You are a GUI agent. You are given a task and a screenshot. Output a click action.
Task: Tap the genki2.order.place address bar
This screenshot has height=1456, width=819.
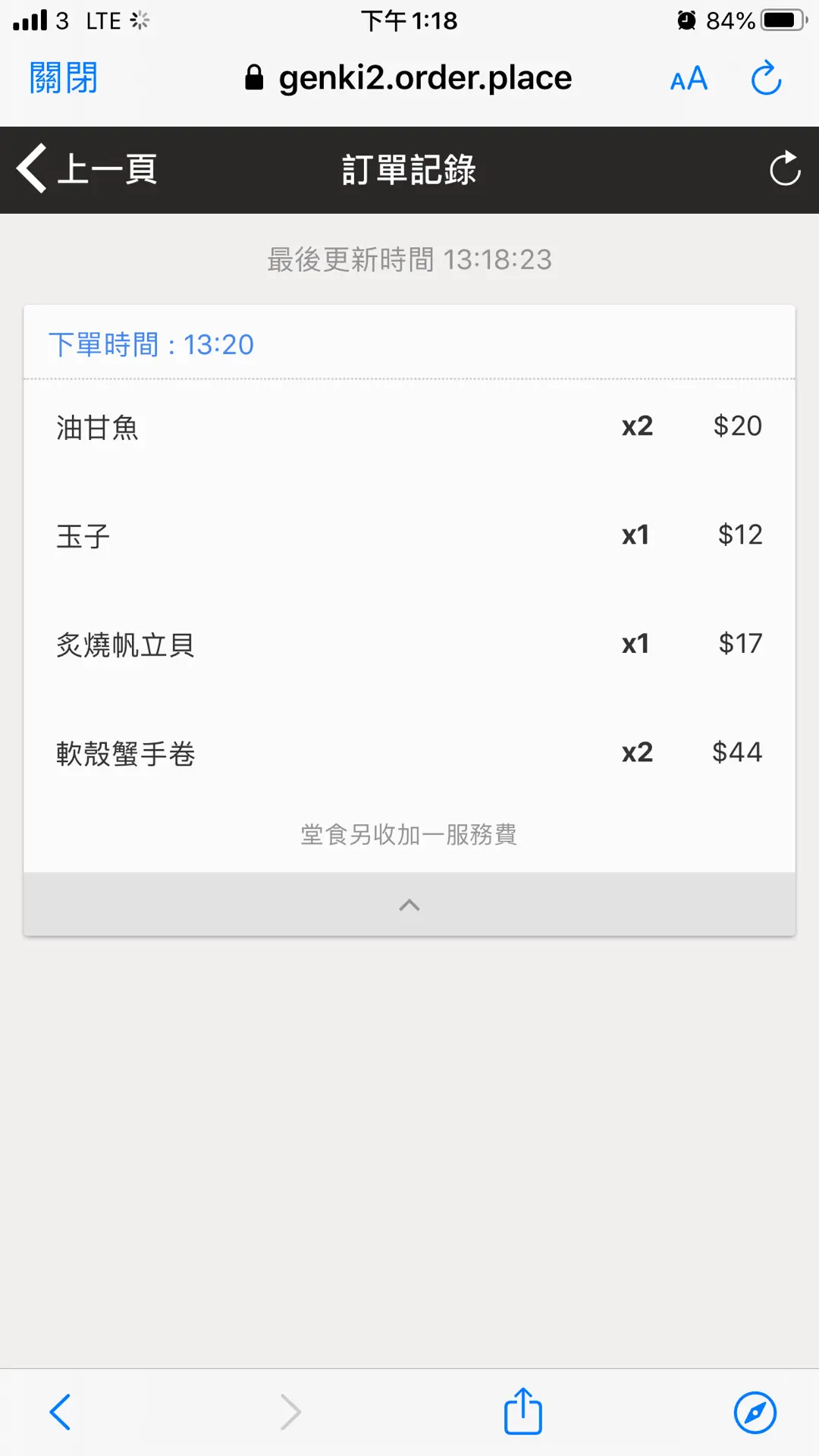click(x=409, y=78)
